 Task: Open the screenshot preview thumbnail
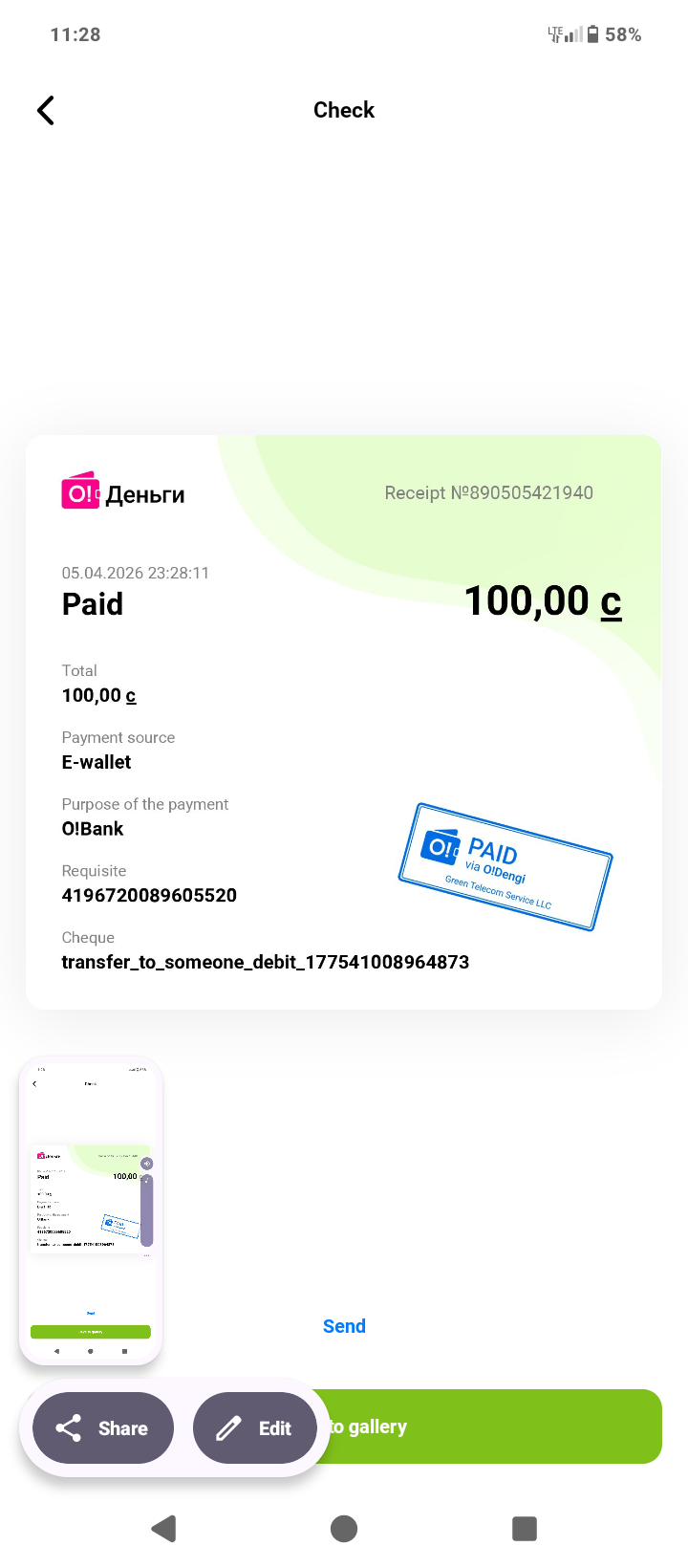tap(91, 1209)
